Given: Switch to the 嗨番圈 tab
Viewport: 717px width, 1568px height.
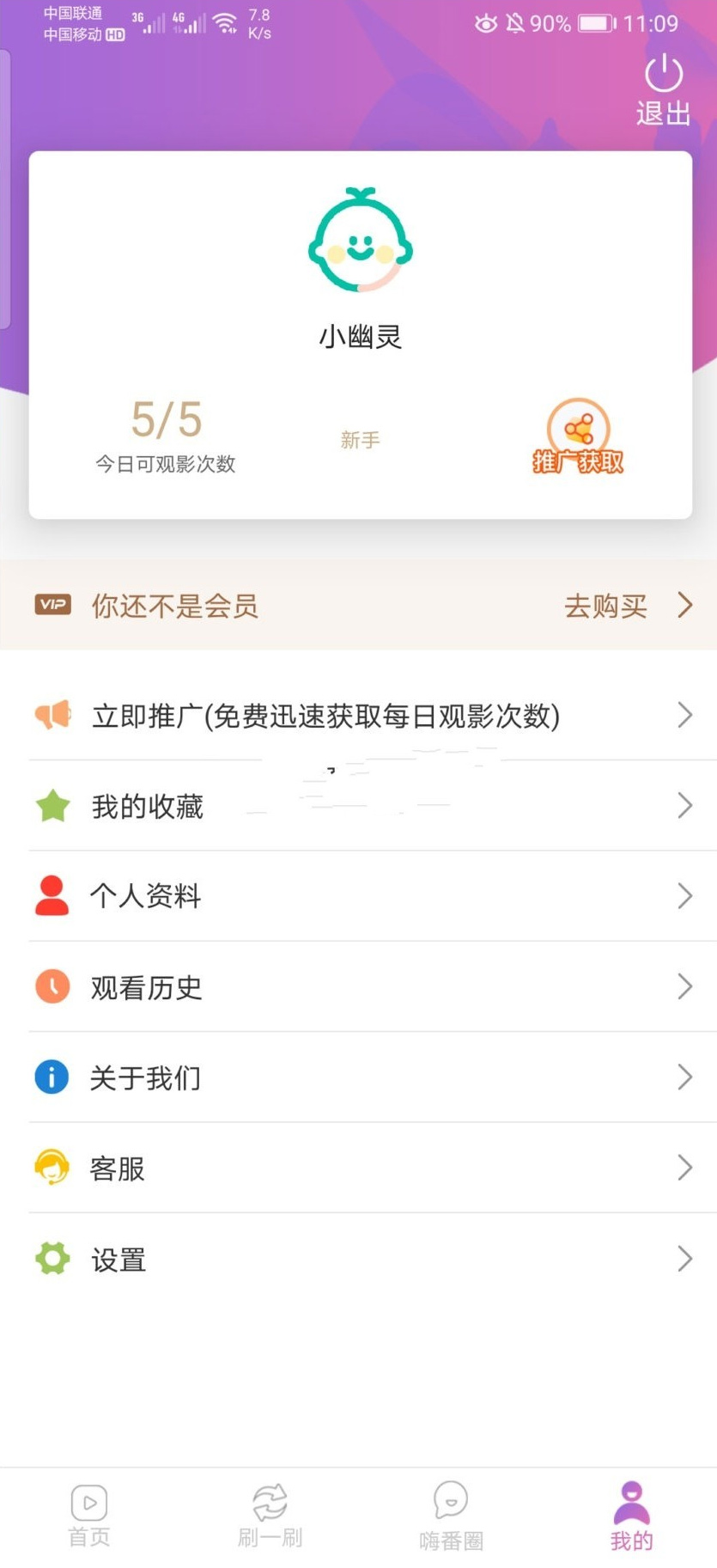Looking at the screenshot, I should 451,1516.
